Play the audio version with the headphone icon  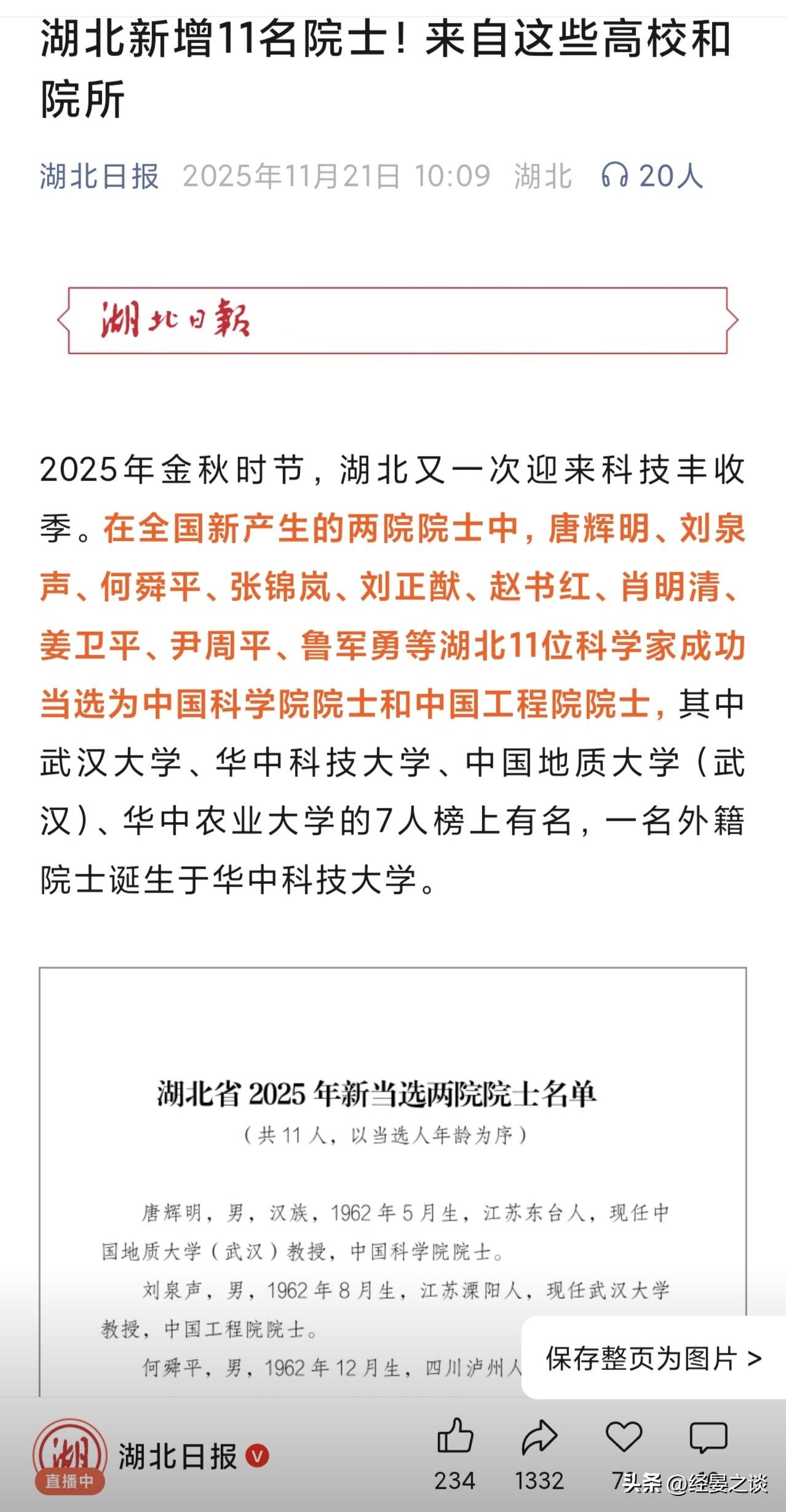tap(614, 176)
